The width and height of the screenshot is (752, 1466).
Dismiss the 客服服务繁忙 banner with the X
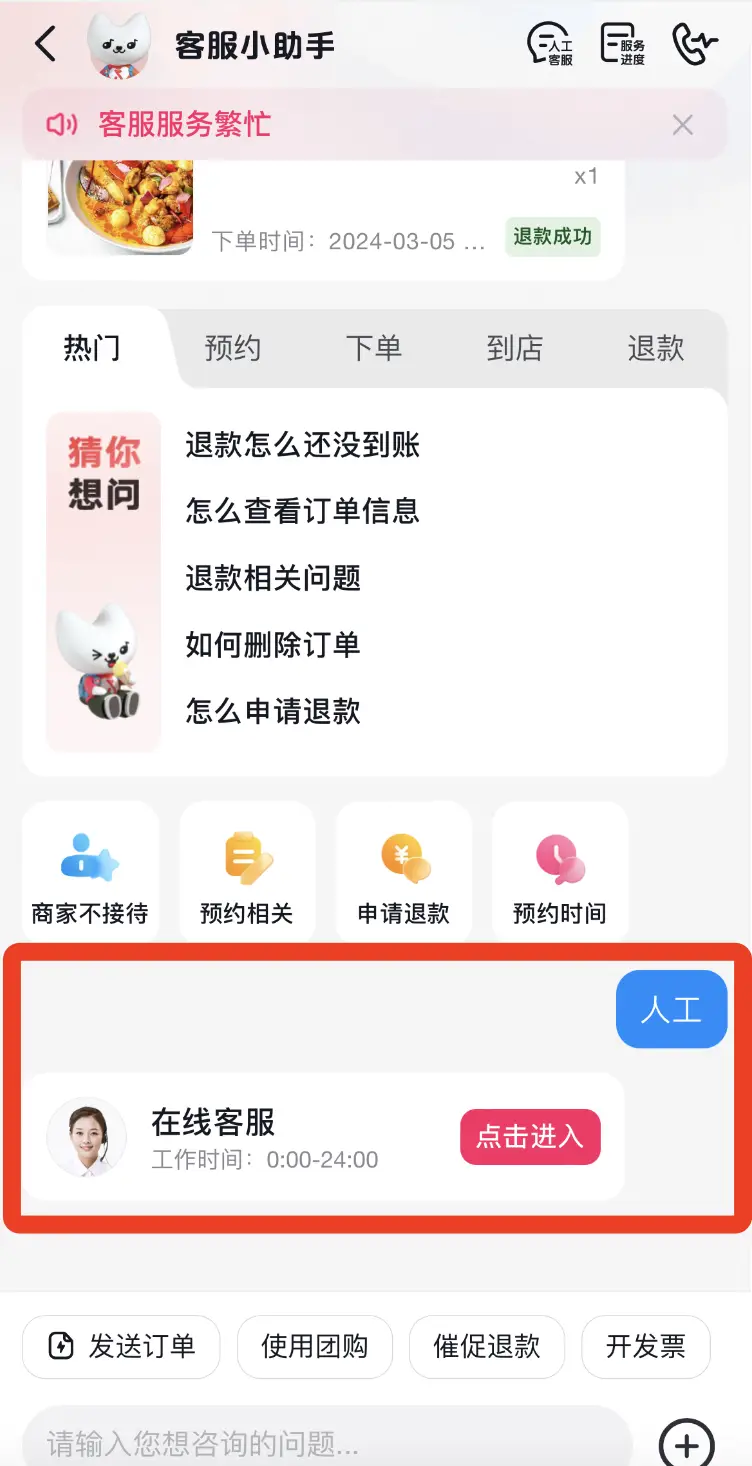tap(683, 124)
